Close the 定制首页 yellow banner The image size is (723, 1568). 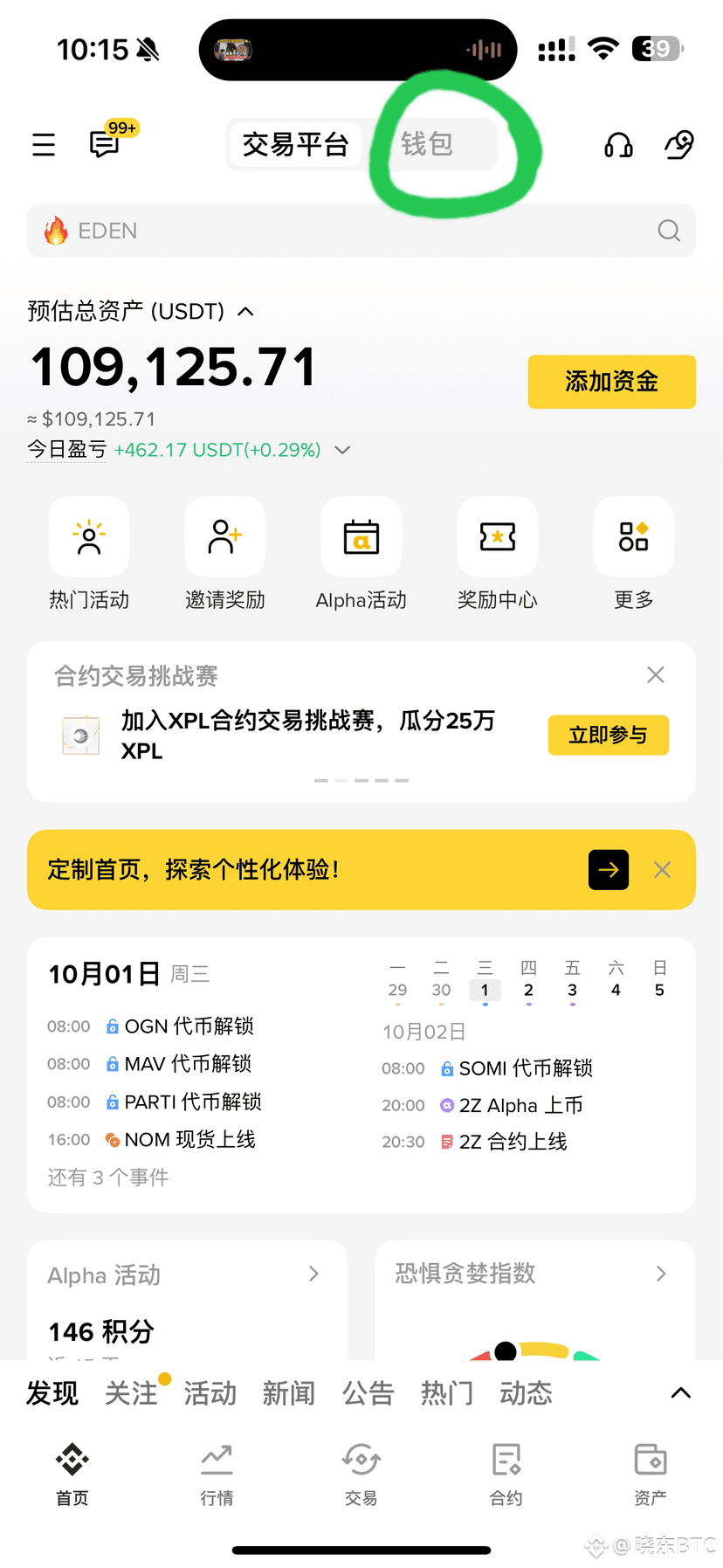pos(663,870)
